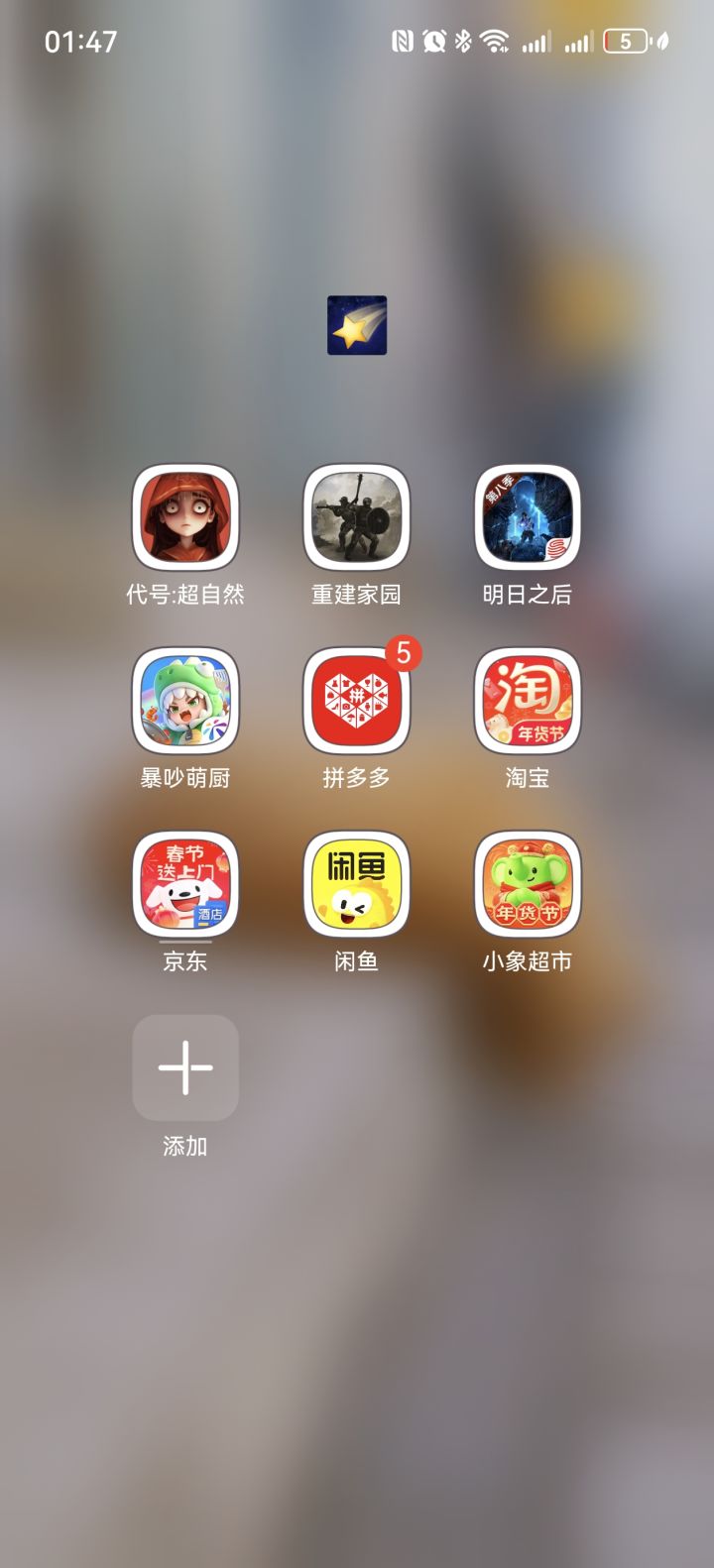714x1568 pixels.
Task: Tap the 拼多多 notification badge showing 5
Action: tap(402, 654)
